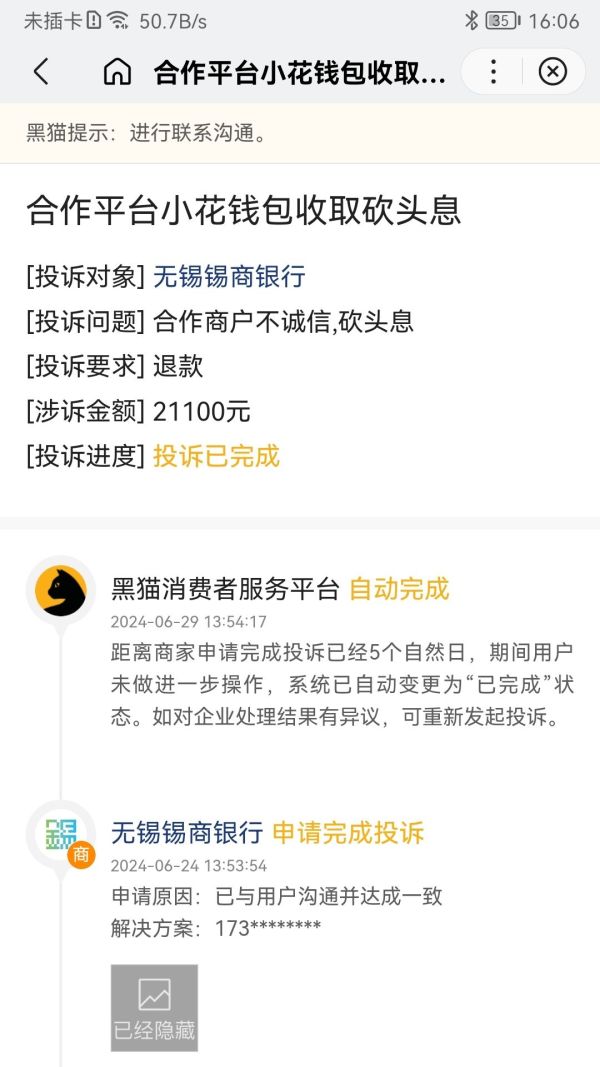The image size is (600, 1067).
Task: Open complaint target 无锡锡商银行 link
Action: tap(229, 277)
